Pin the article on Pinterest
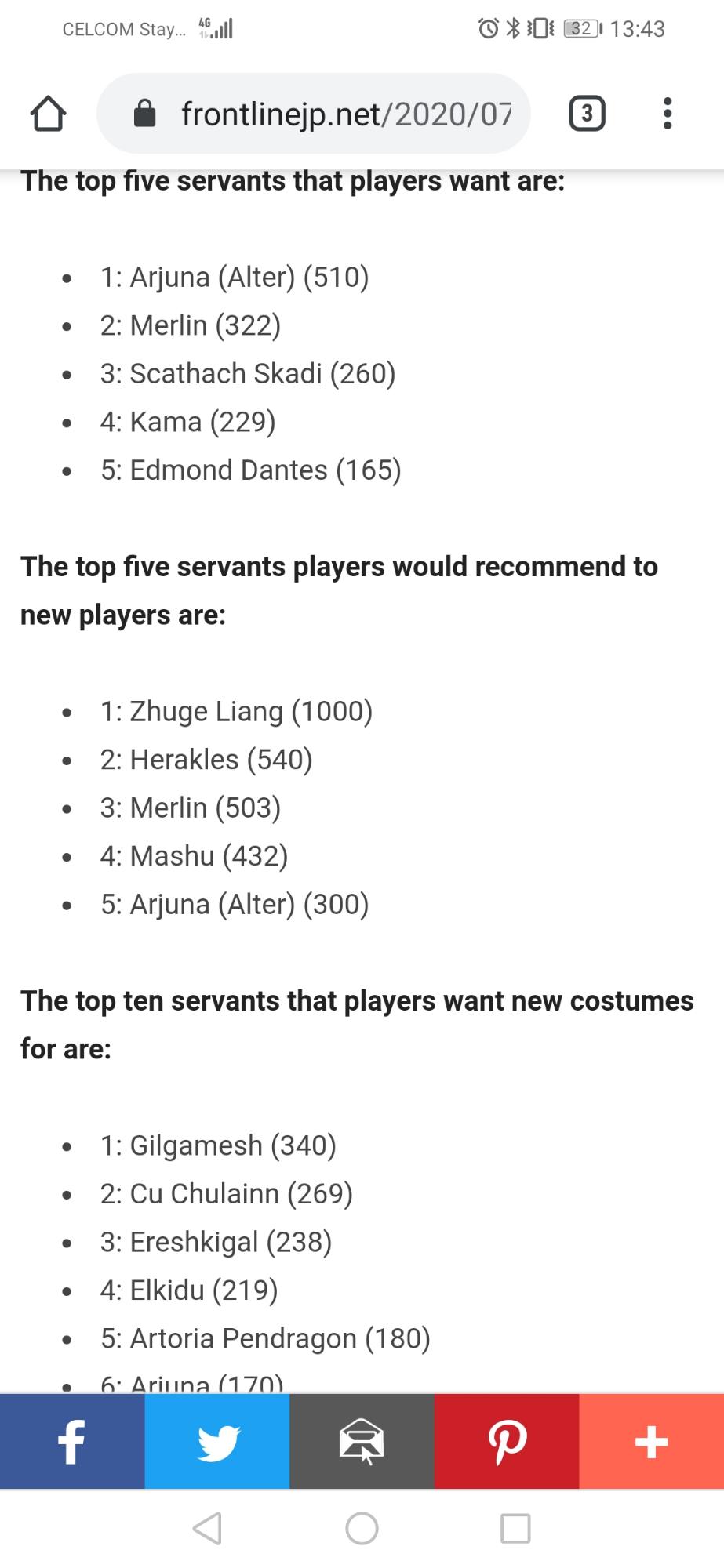724x1568 pixels. (507, 1441)
